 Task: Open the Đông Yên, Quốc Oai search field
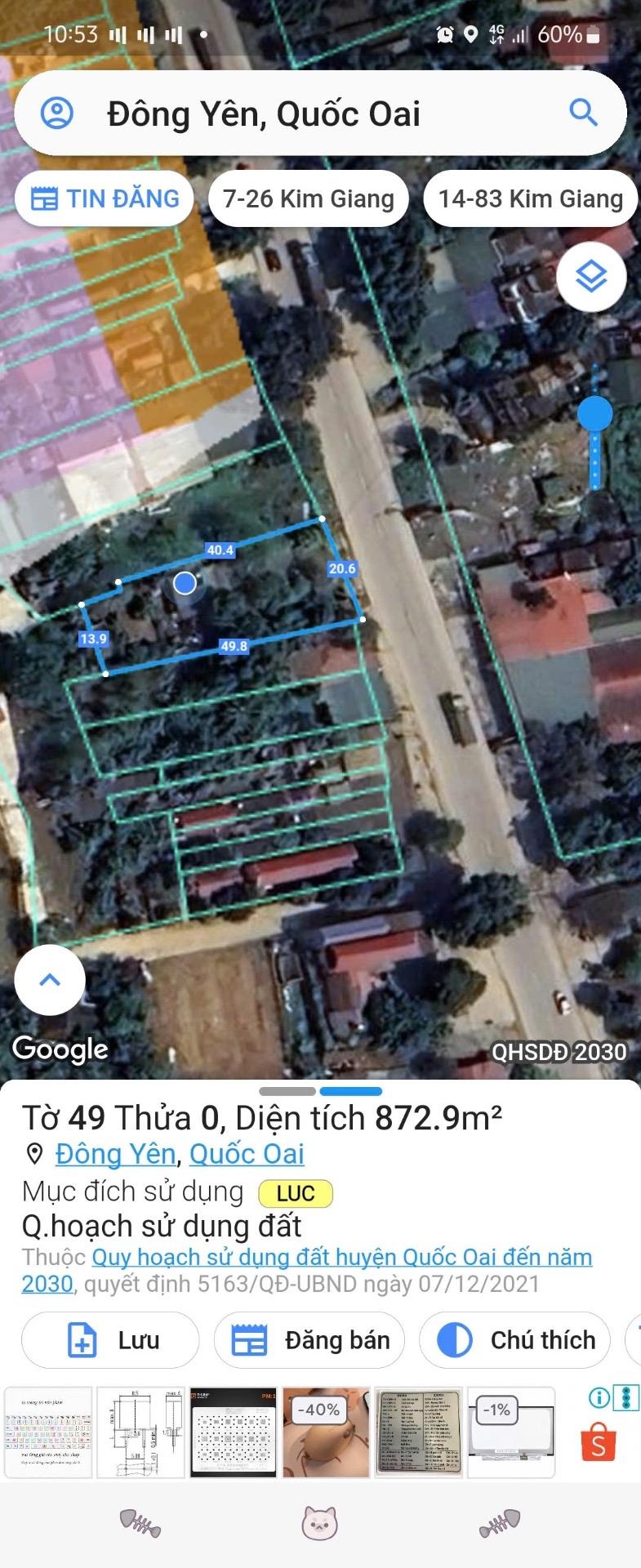310,114
